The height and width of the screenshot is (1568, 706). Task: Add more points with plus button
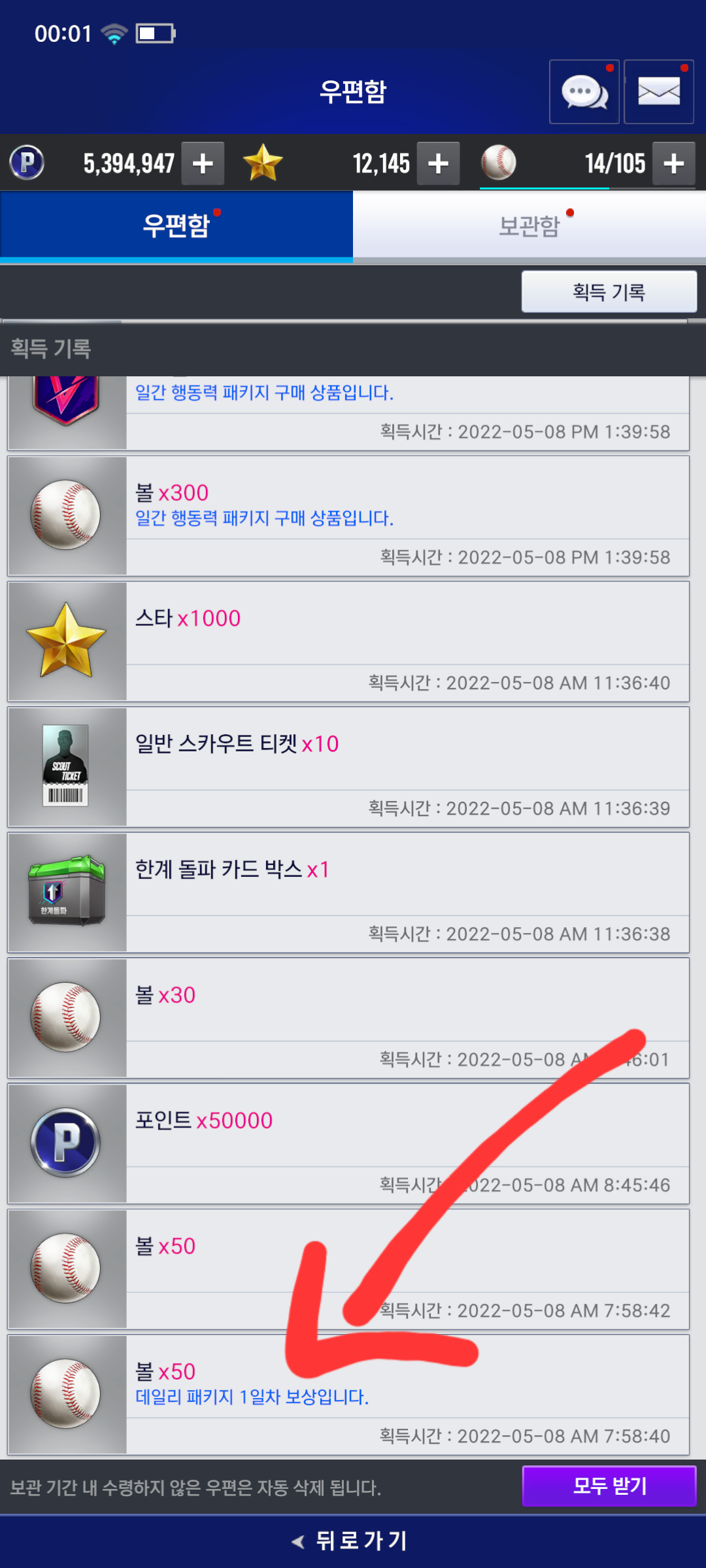pyautogui.click(x=203, y=163)
